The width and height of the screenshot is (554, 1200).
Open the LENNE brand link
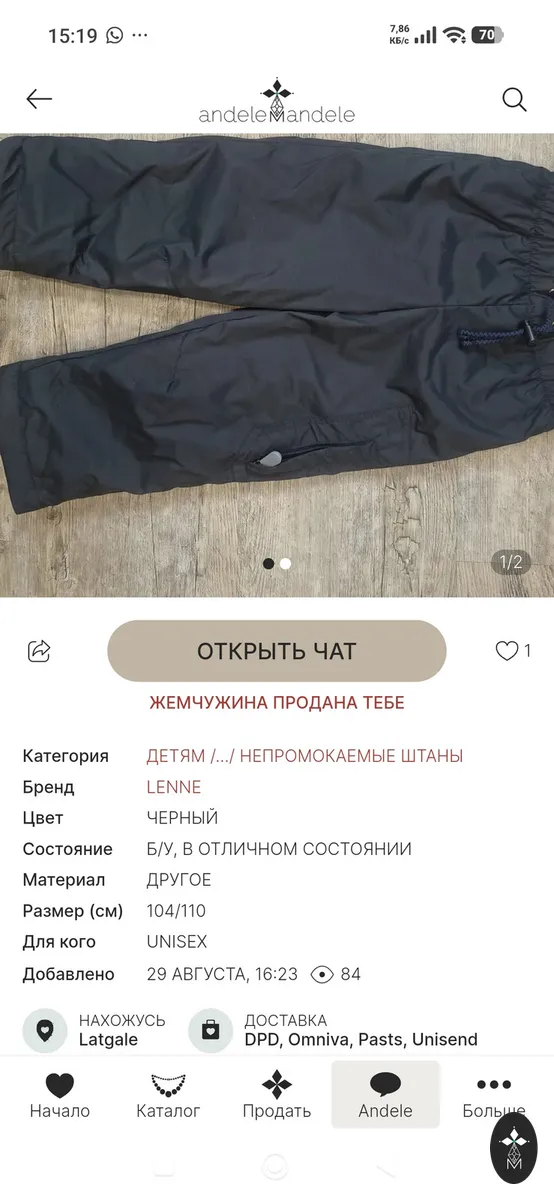[174, 787]
